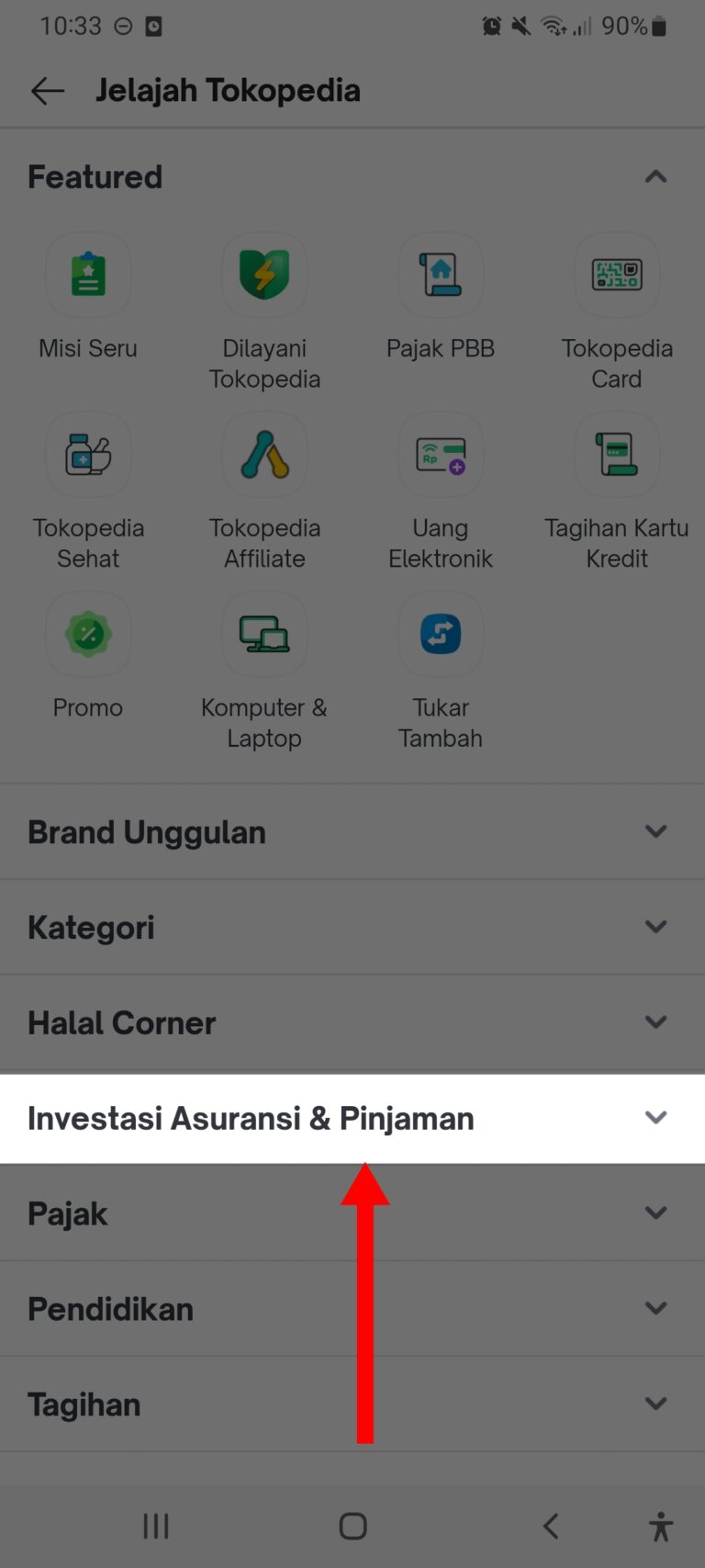Select the Tokopedia Affiliate icon
This screenshot has height=1568, width=705.
[x=264, y=455]
